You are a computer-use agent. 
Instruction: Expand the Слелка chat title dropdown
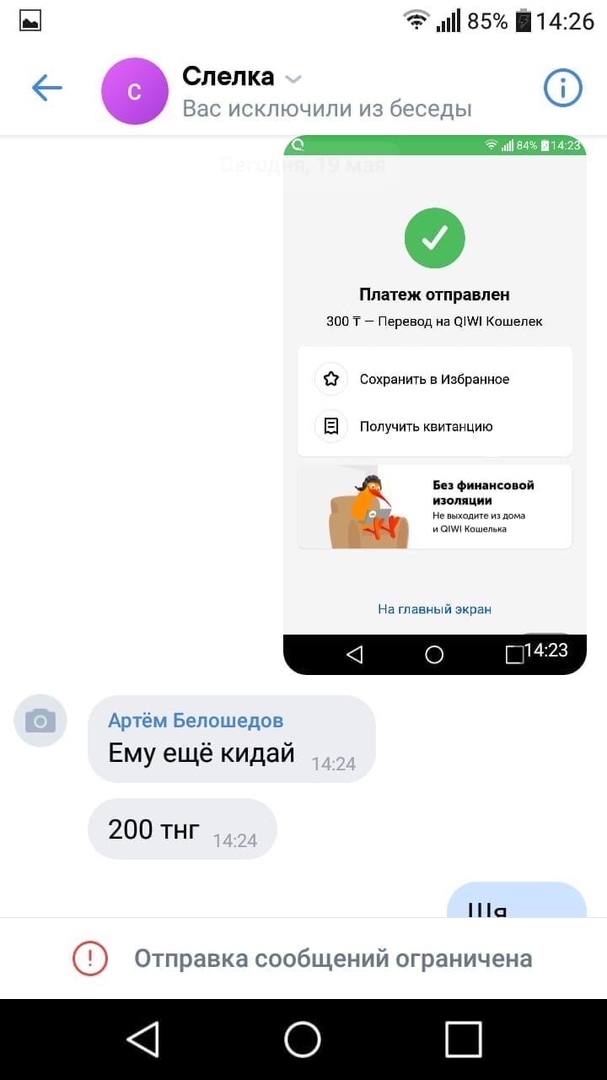[293, 78]
